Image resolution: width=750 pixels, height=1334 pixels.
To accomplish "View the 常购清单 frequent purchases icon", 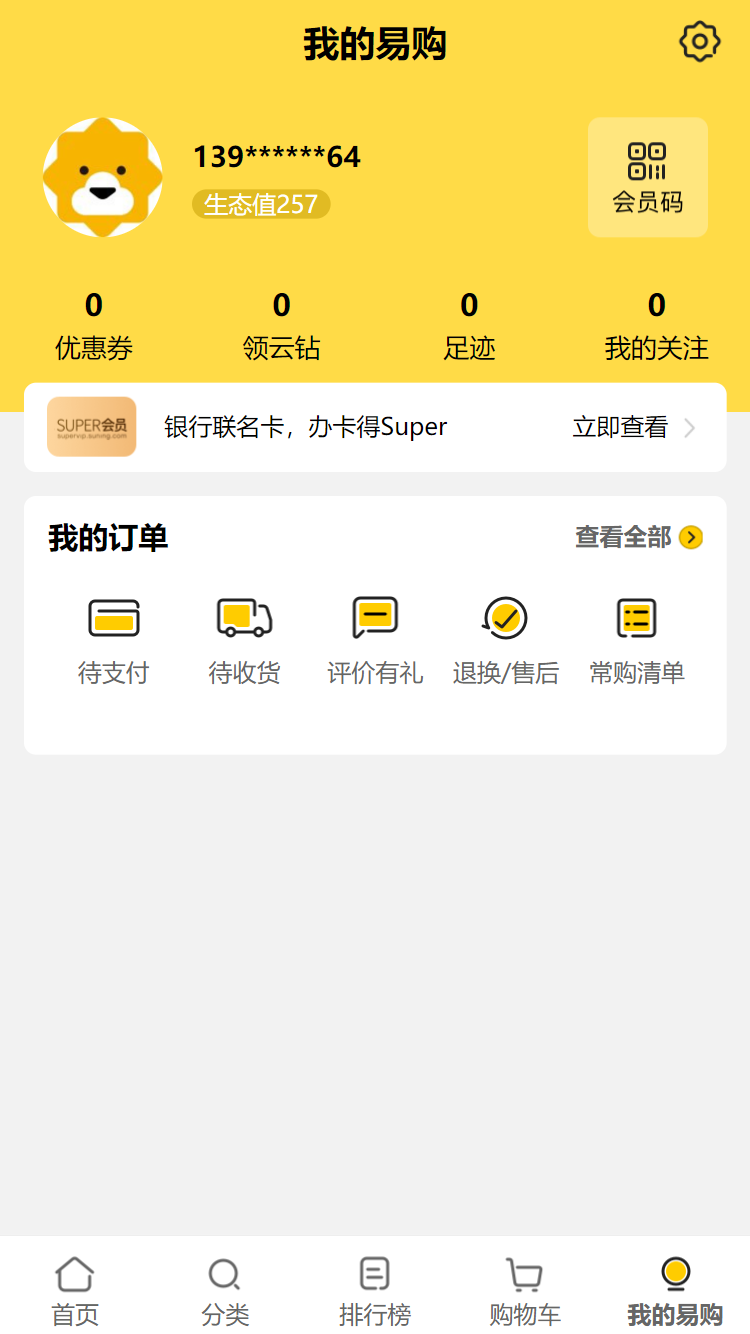I will (x=637, y=618).
